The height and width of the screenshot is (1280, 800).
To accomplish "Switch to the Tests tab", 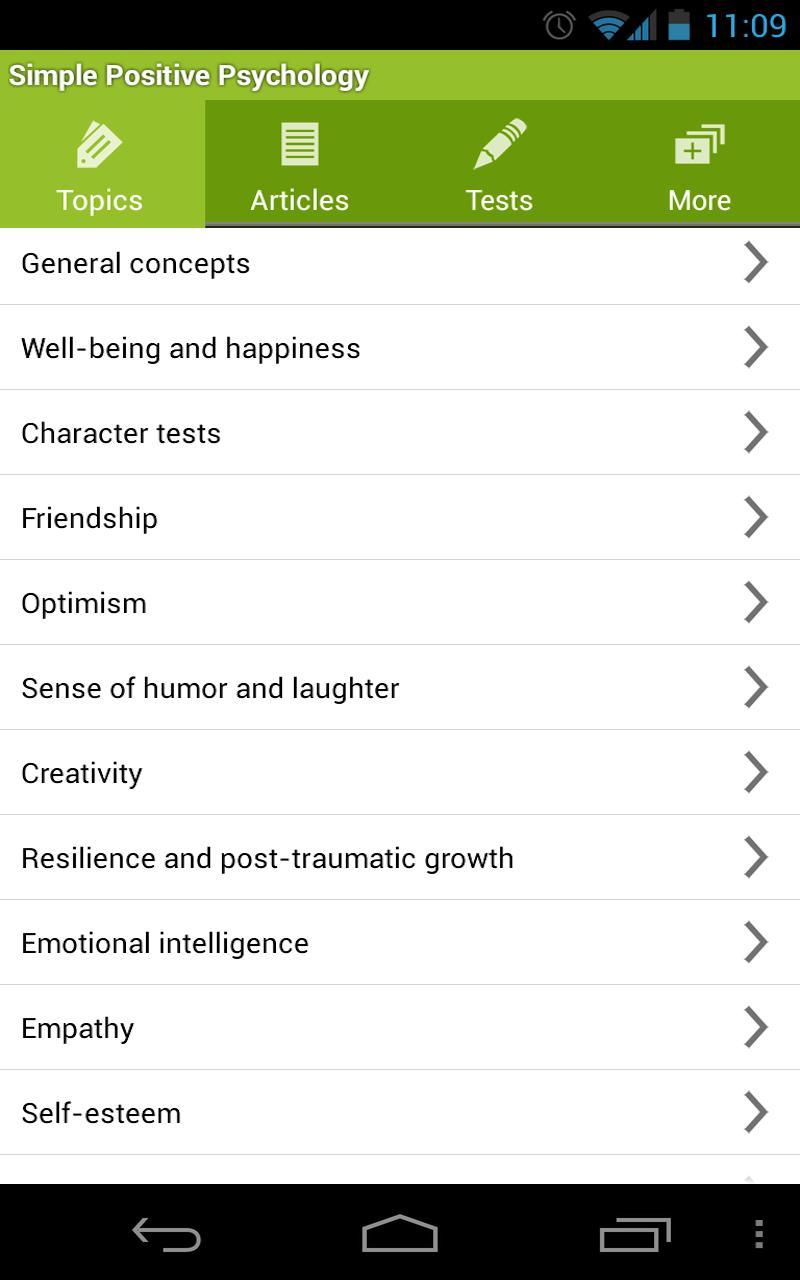I will point(499,165).
